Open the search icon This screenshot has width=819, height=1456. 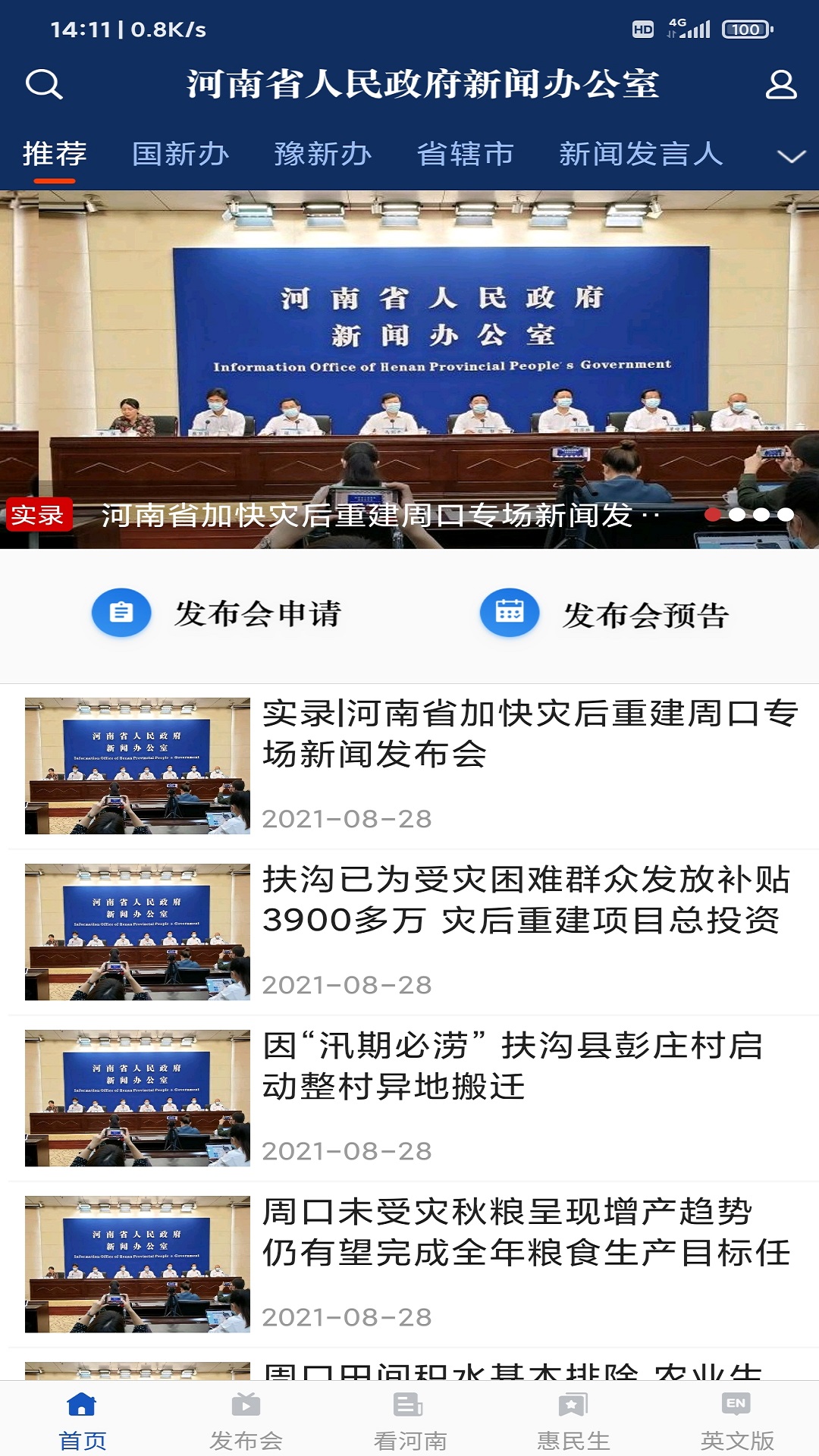tap(44, 84)
